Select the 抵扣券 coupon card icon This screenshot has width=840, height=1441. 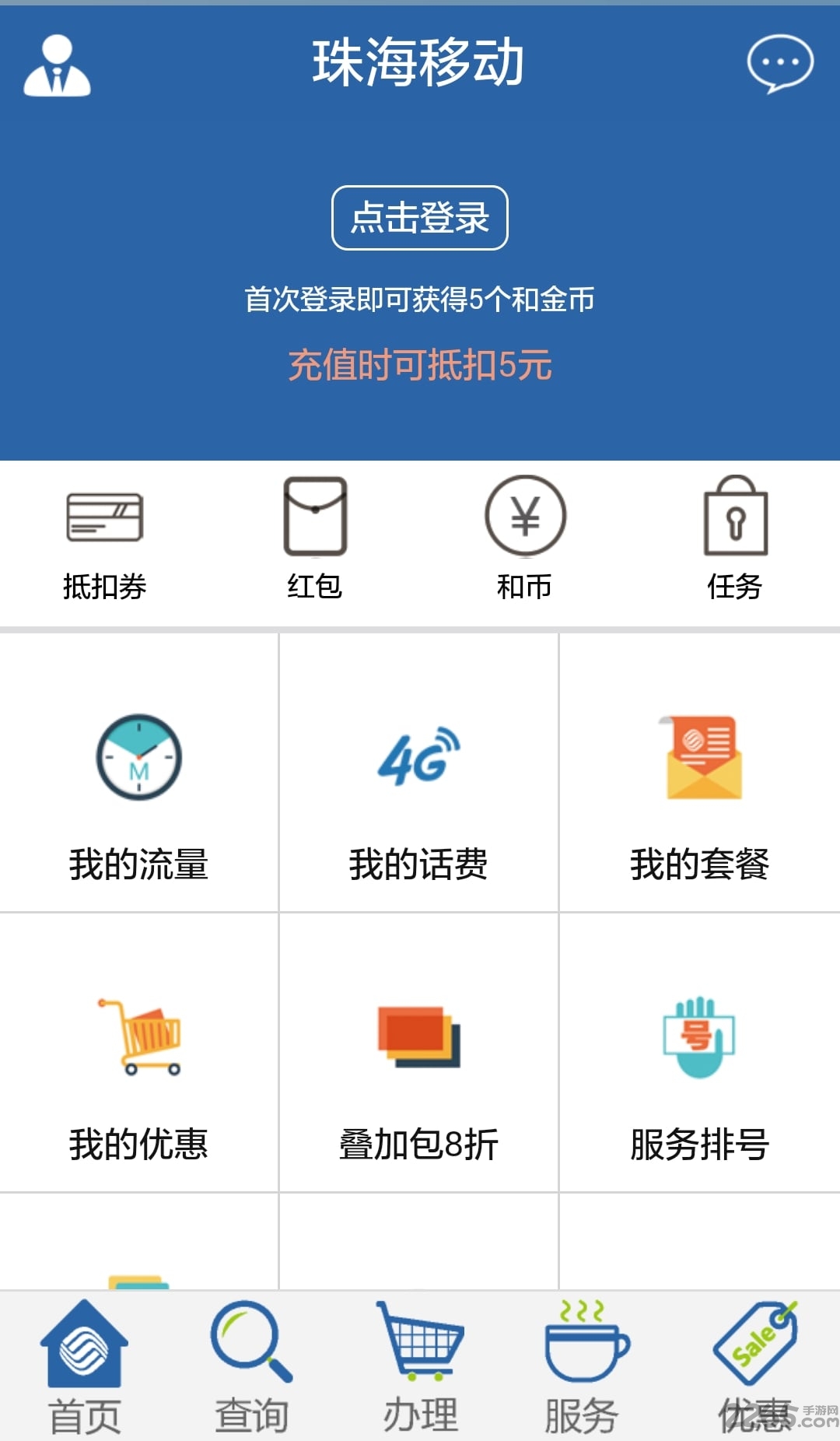click(105, 517)
